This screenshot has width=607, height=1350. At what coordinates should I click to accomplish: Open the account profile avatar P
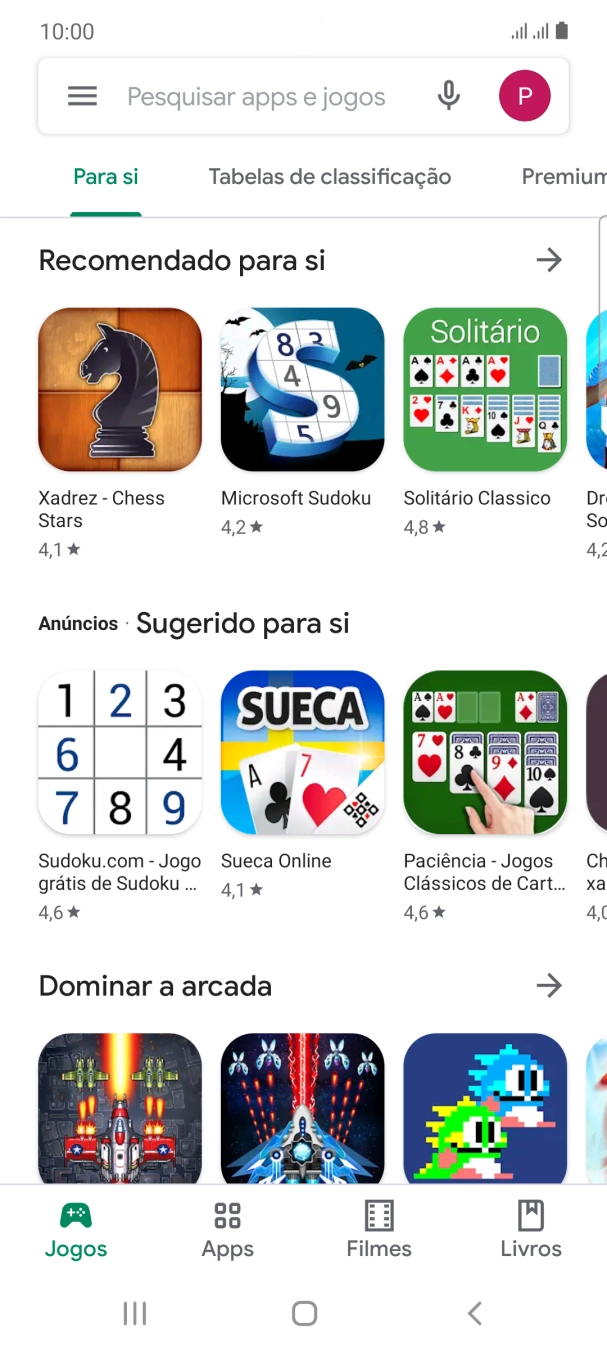(524, 97)
